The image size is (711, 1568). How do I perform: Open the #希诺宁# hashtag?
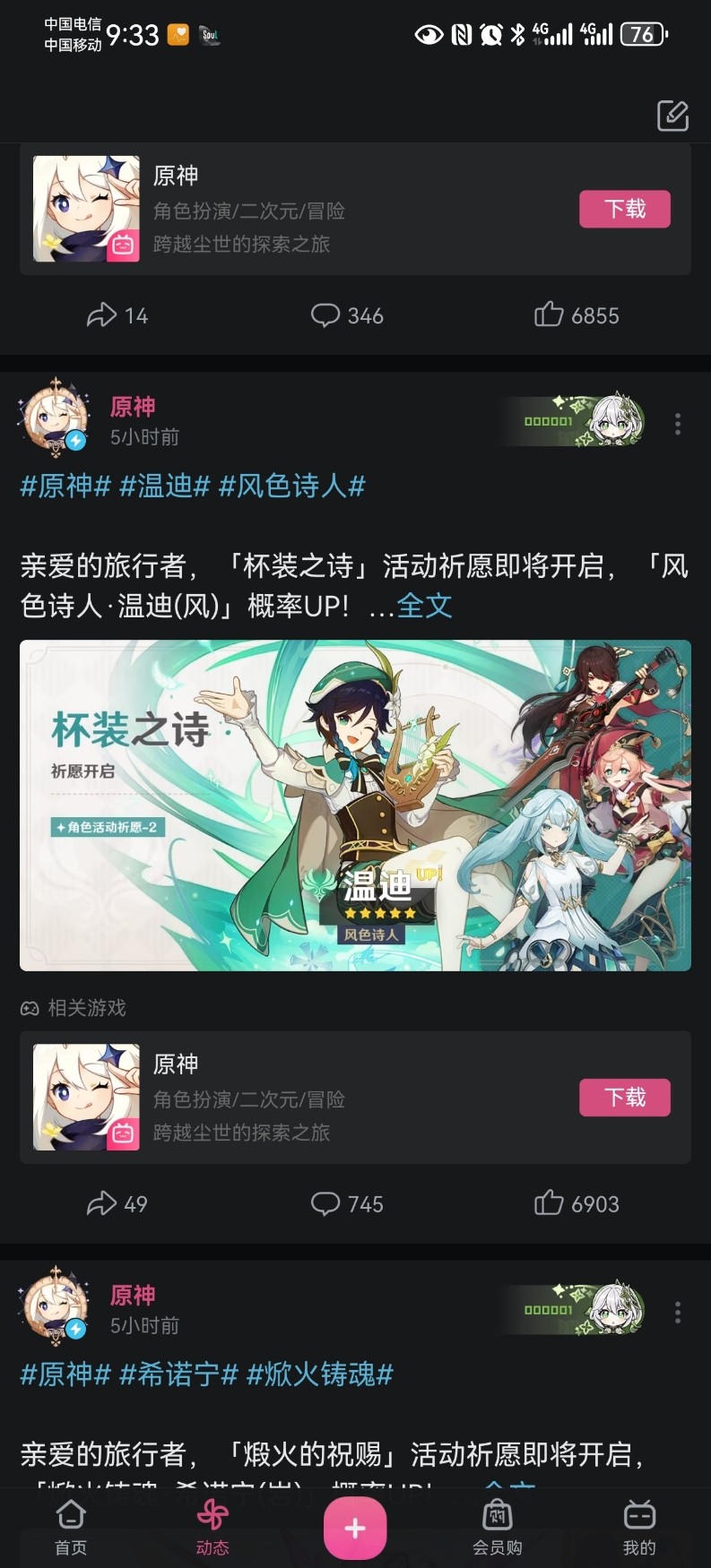tap(179, 1374)
